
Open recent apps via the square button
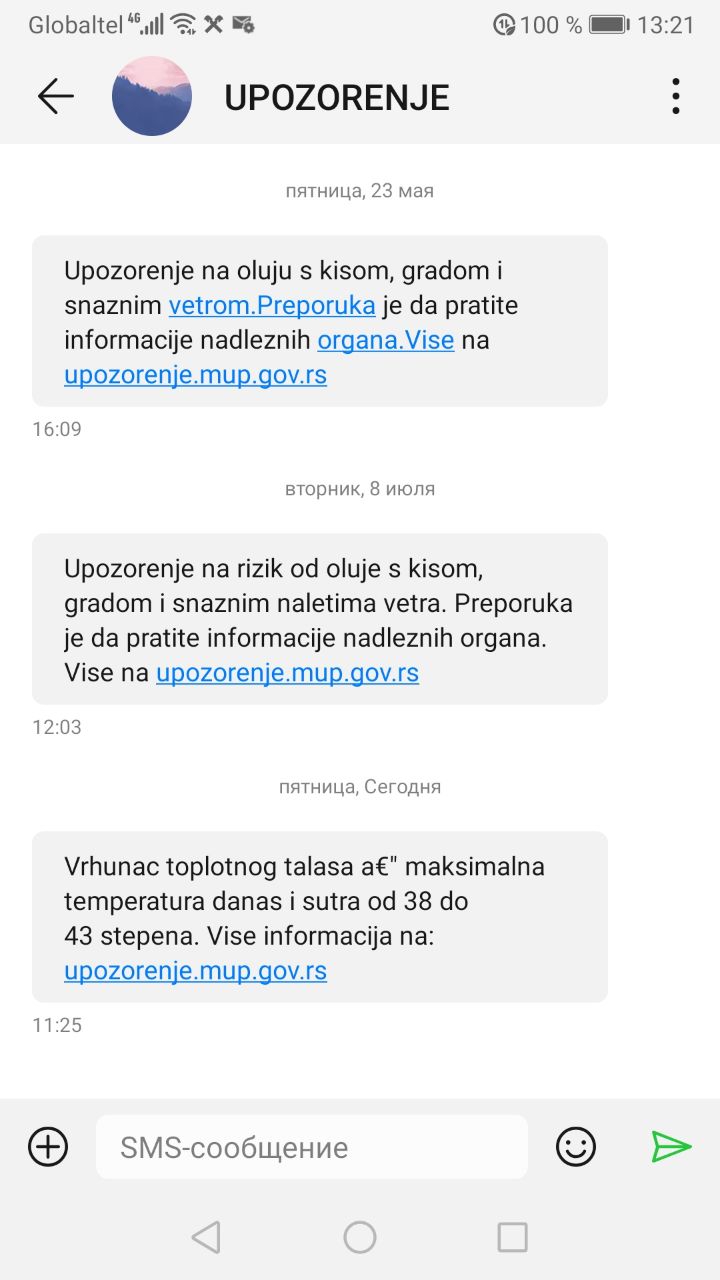[513, 1237]
